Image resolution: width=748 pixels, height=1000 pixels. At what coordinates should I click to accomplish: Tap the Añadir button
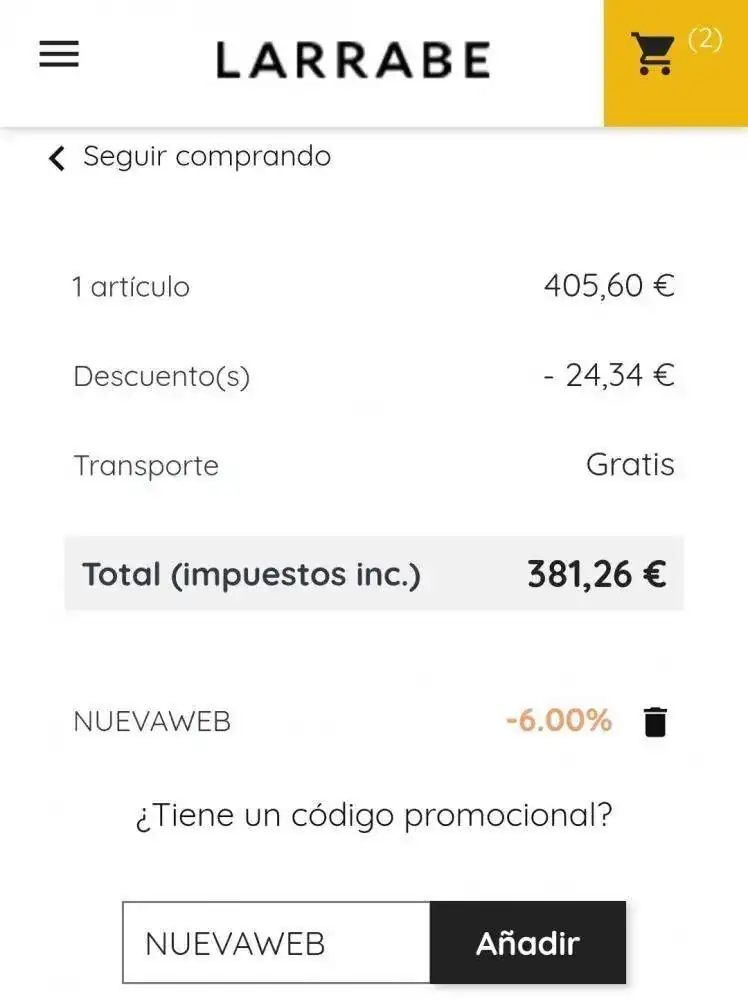(x=528, y=943)
